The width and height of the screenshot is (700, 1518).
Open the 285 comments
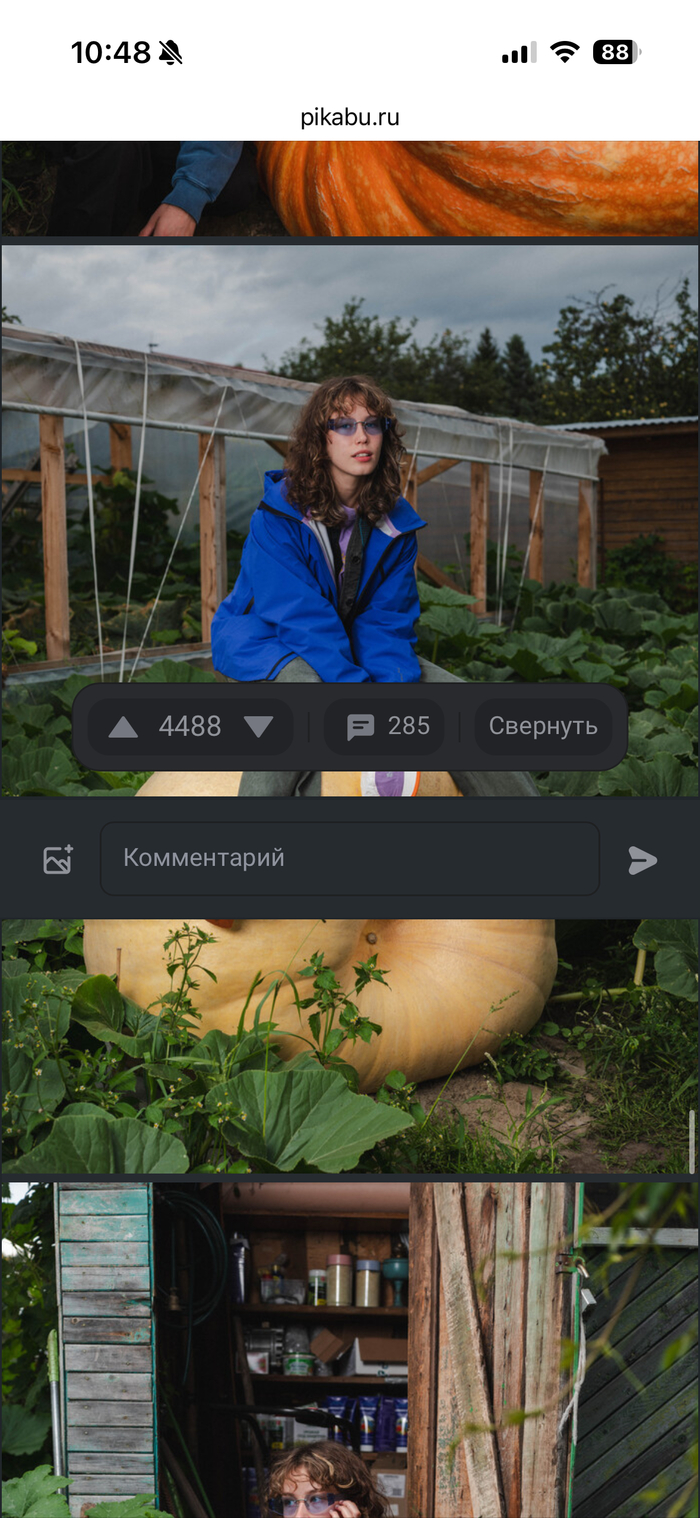(388, 727)
